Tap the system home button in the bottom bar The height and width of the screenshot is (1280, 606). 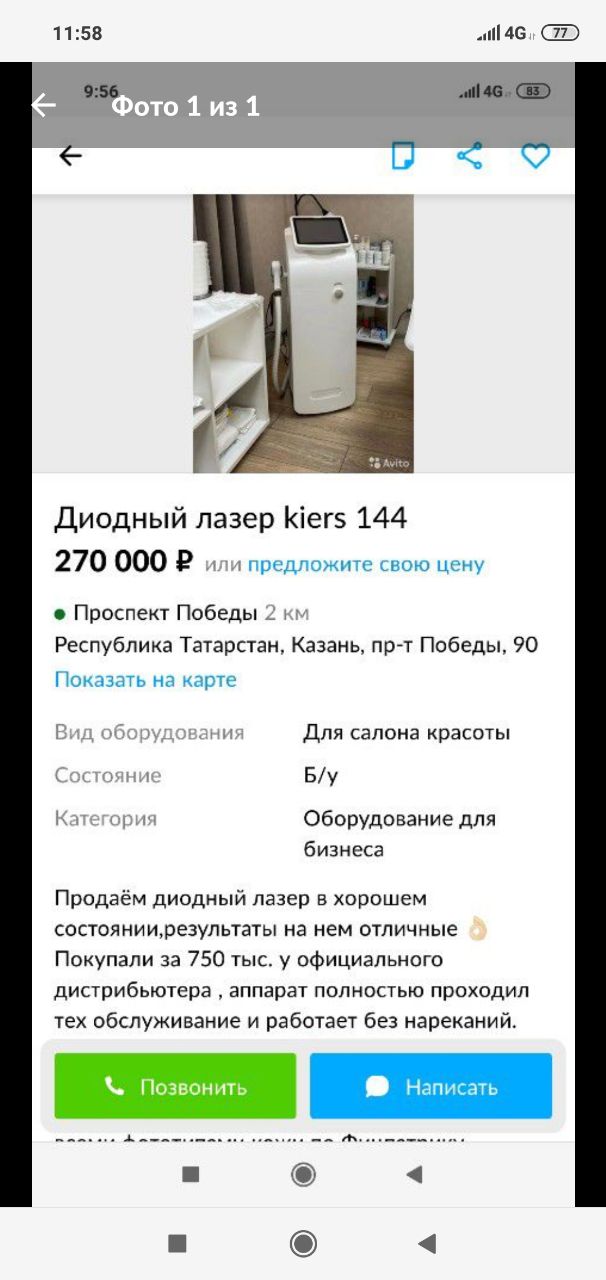(303, 1243)
